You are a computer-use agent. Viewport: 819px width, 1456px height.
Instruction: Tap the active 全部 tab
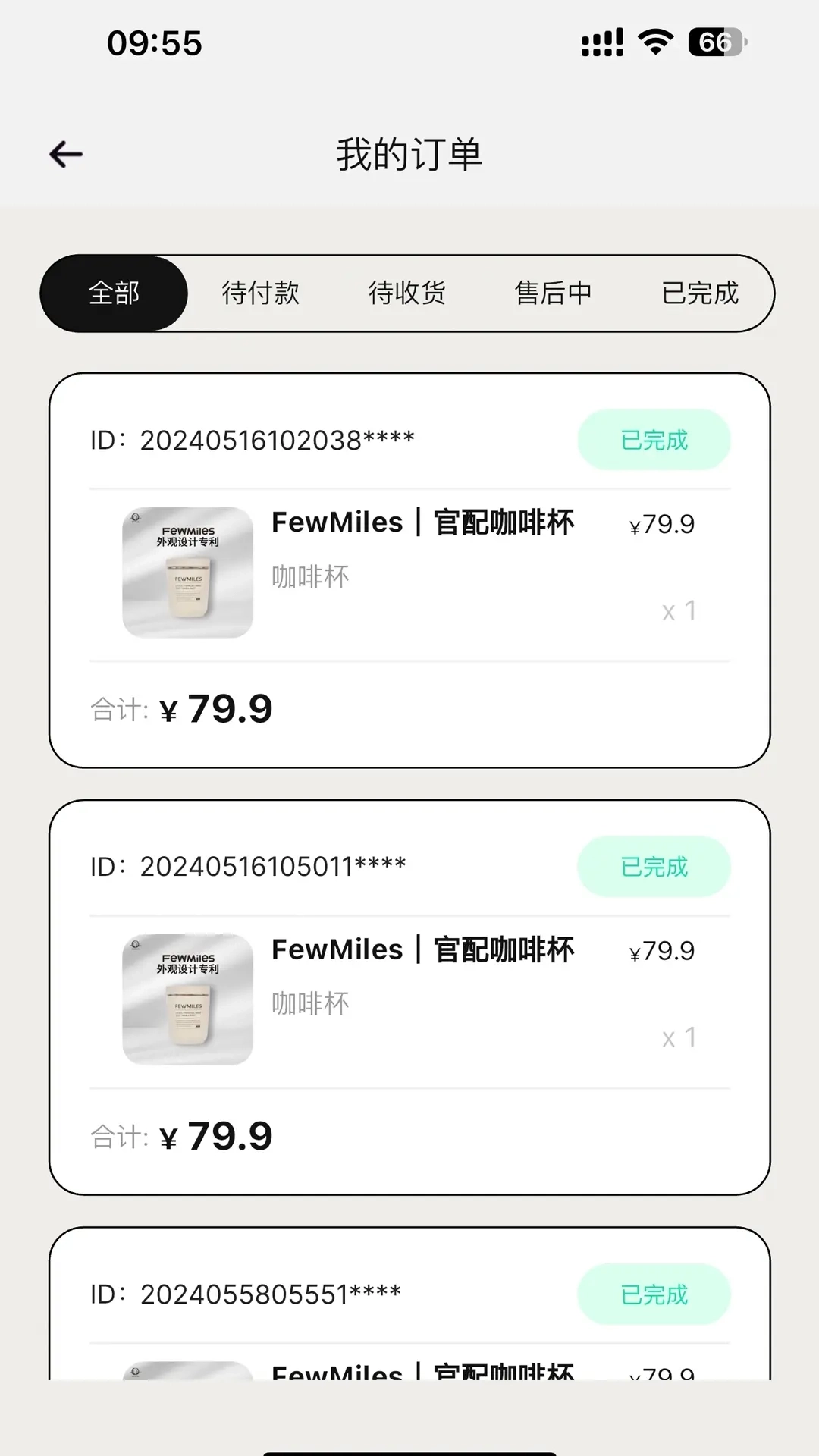coord(113,293)
